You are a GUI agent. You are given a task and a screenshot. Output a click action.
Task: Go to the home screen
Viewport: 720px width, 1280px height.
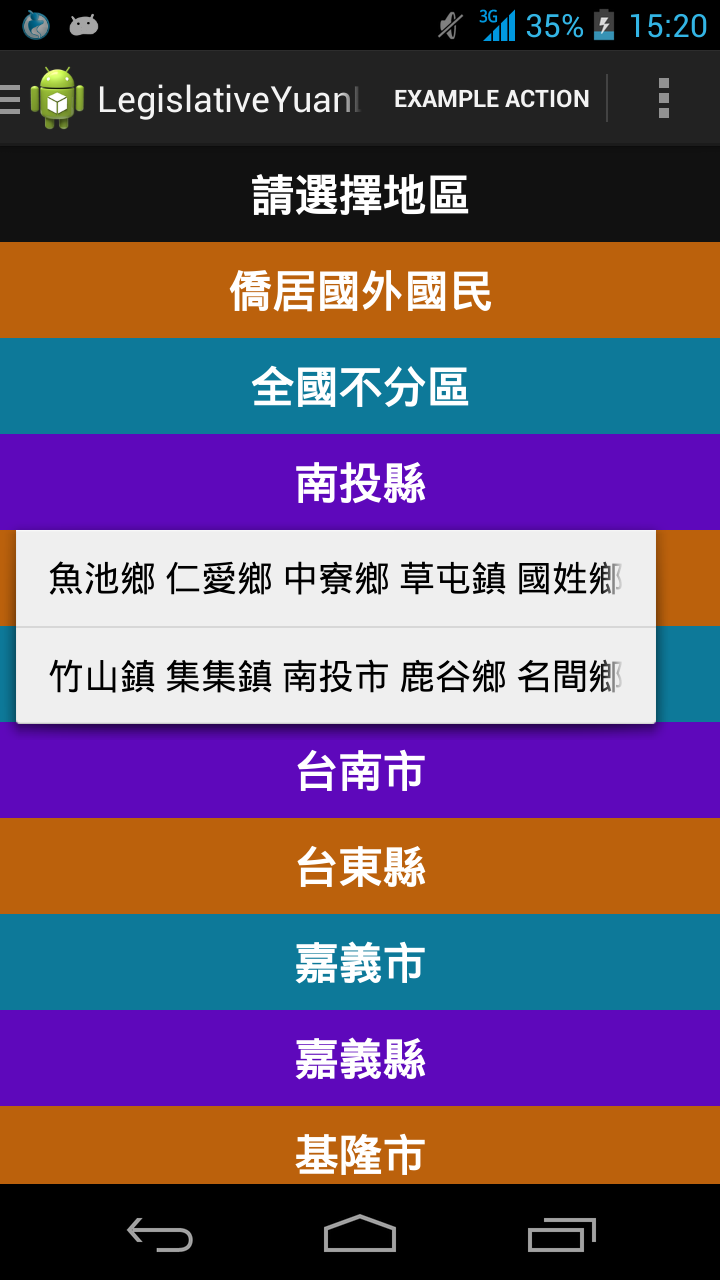click(360, 1234)
